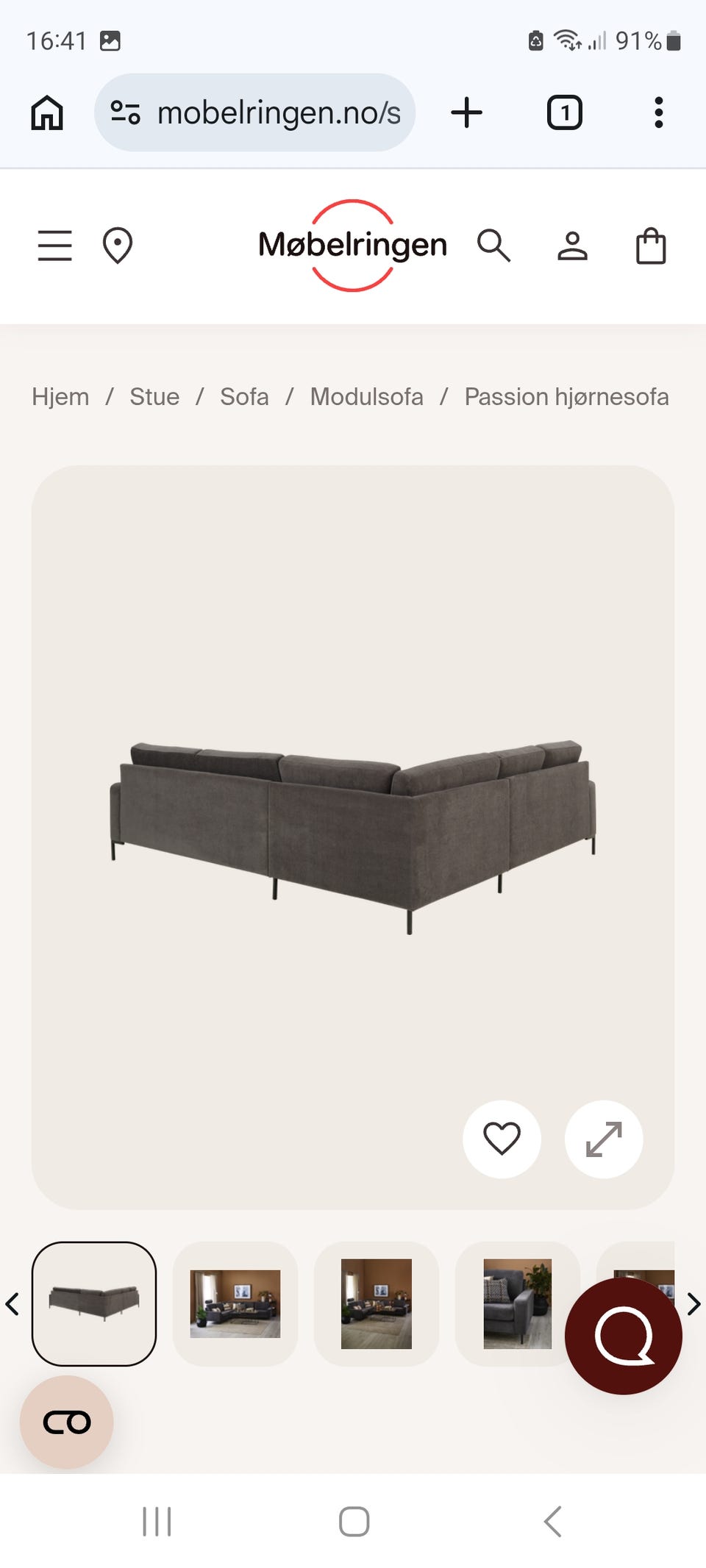Select the sofa back-view thumbnail
This screenshot has height=1568, width=706.
94,1303
